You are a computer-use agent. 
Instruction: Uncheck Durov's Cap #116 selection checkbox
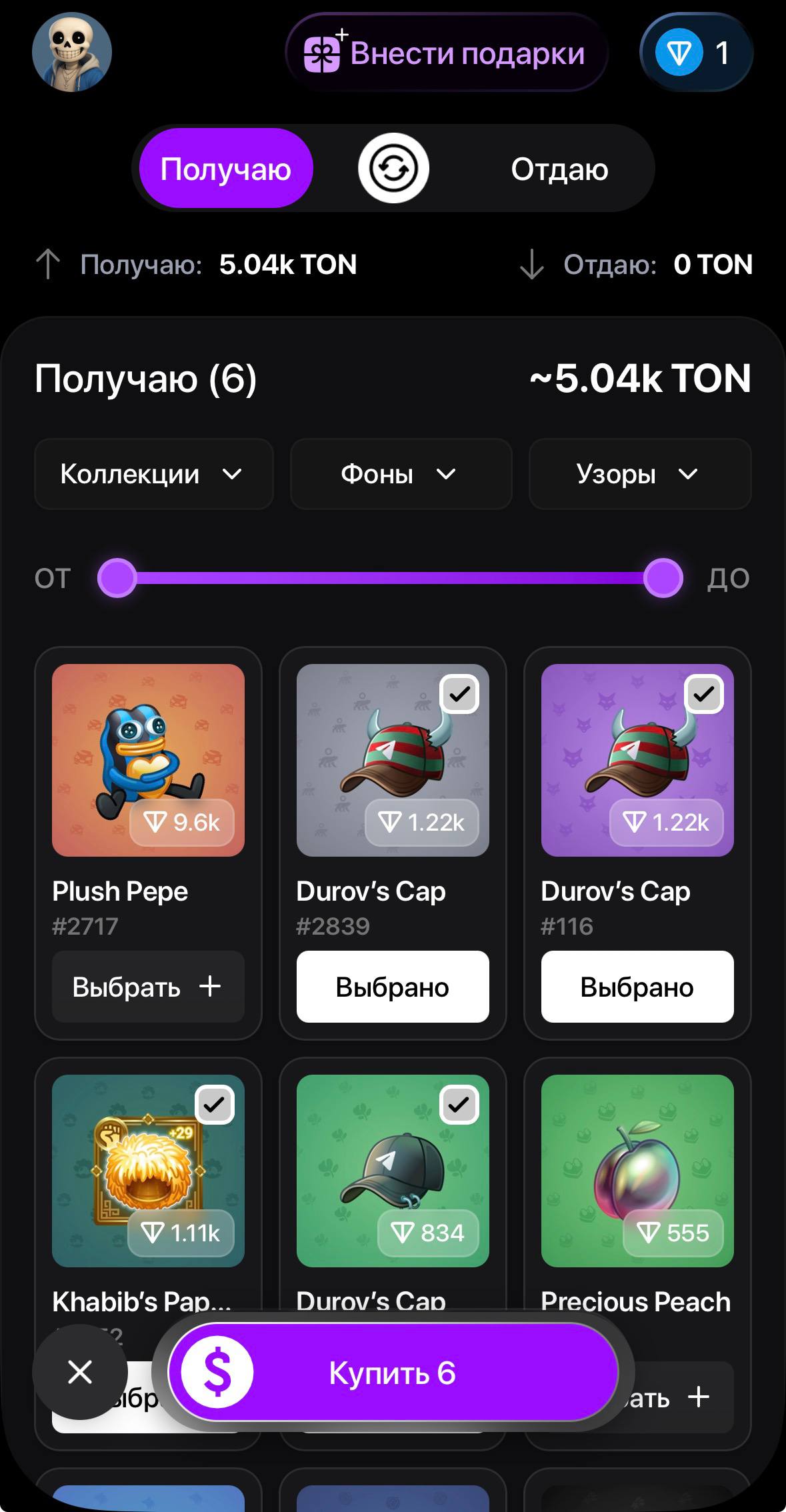click(x=703, y=693)
